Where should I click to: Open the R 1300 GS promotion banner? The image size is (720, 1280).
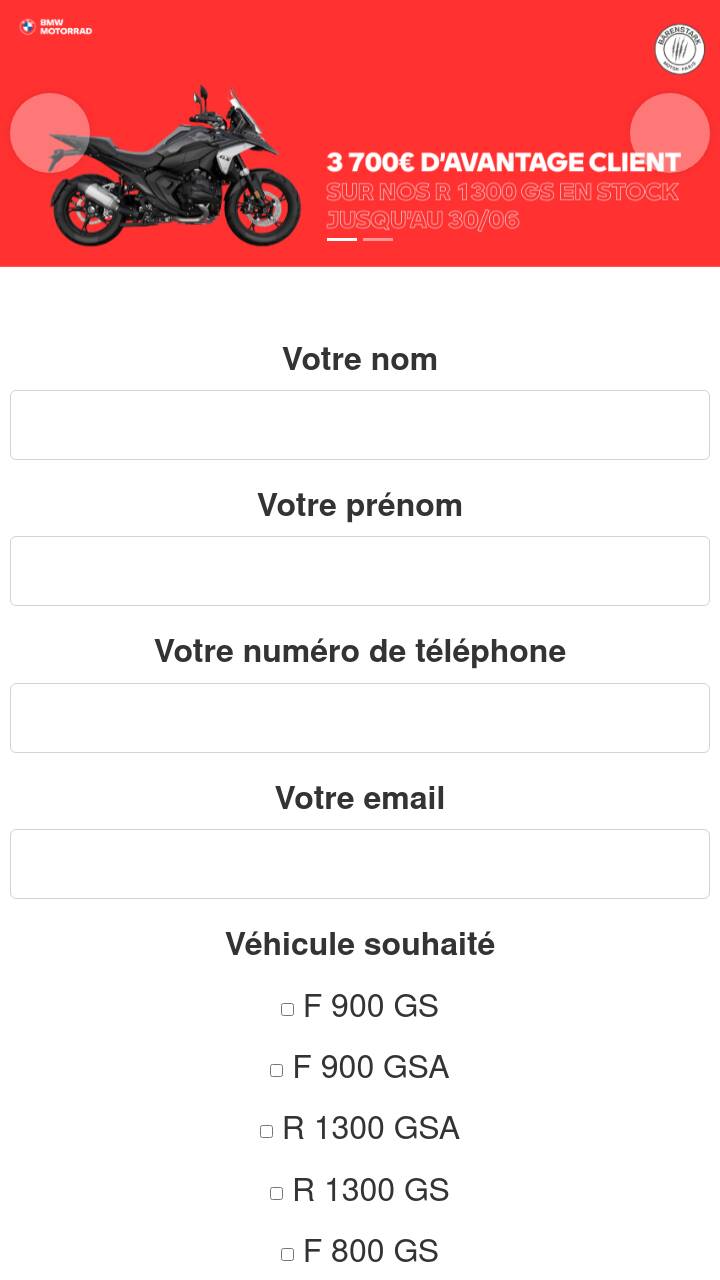pyautogui.click(x=360, y=133)
